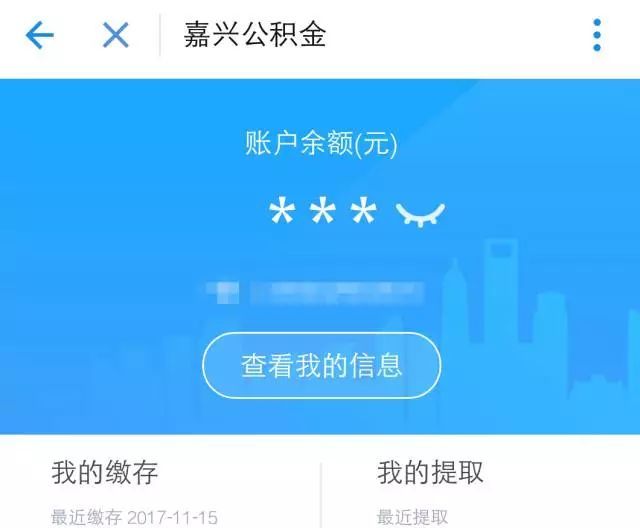Close the 嘉兴公积金 page
The image size is (640, 528).
[x=116, y=36]
